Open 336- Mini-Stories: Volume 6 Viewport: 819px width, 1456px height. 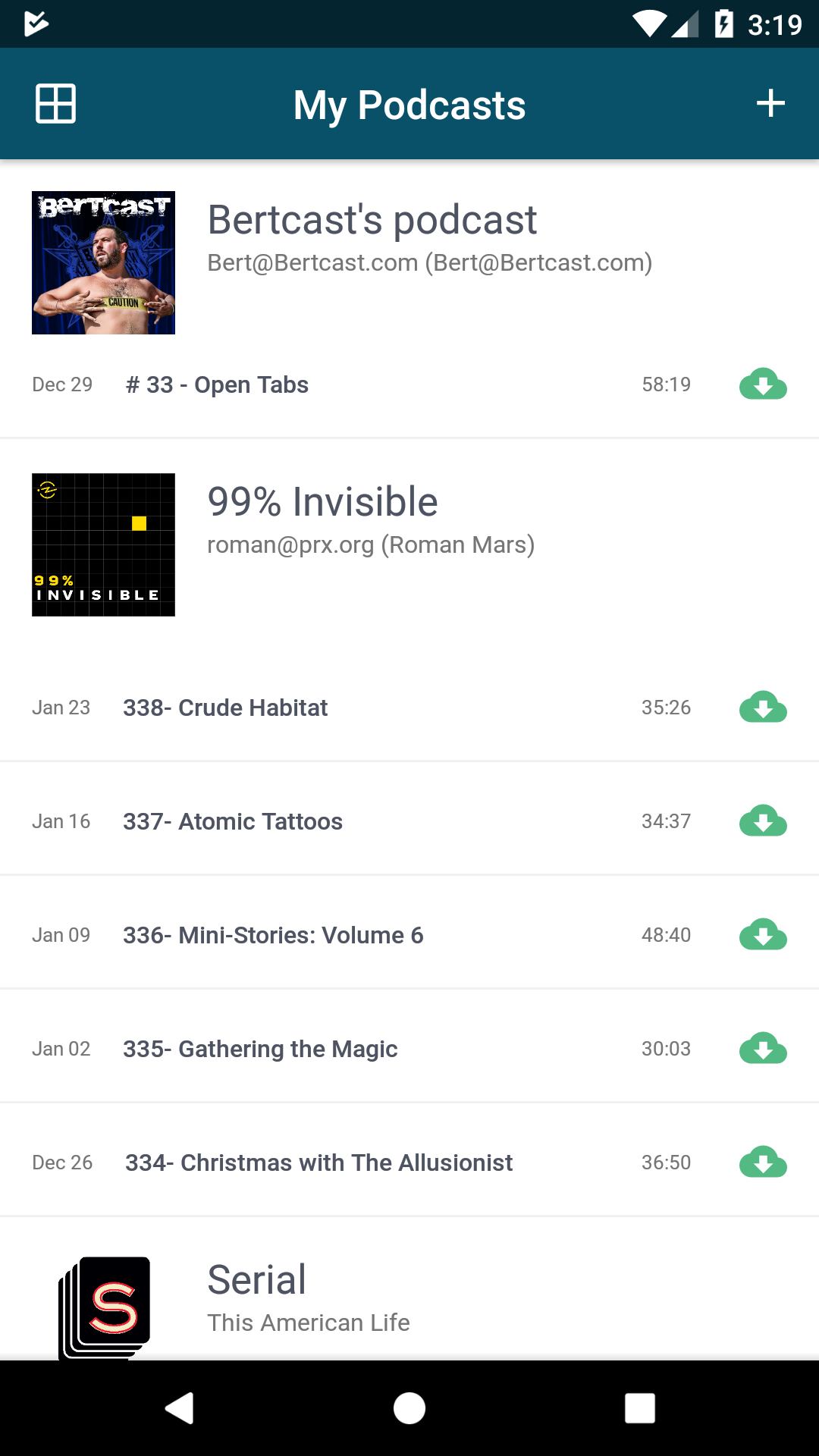pos(273,935)
